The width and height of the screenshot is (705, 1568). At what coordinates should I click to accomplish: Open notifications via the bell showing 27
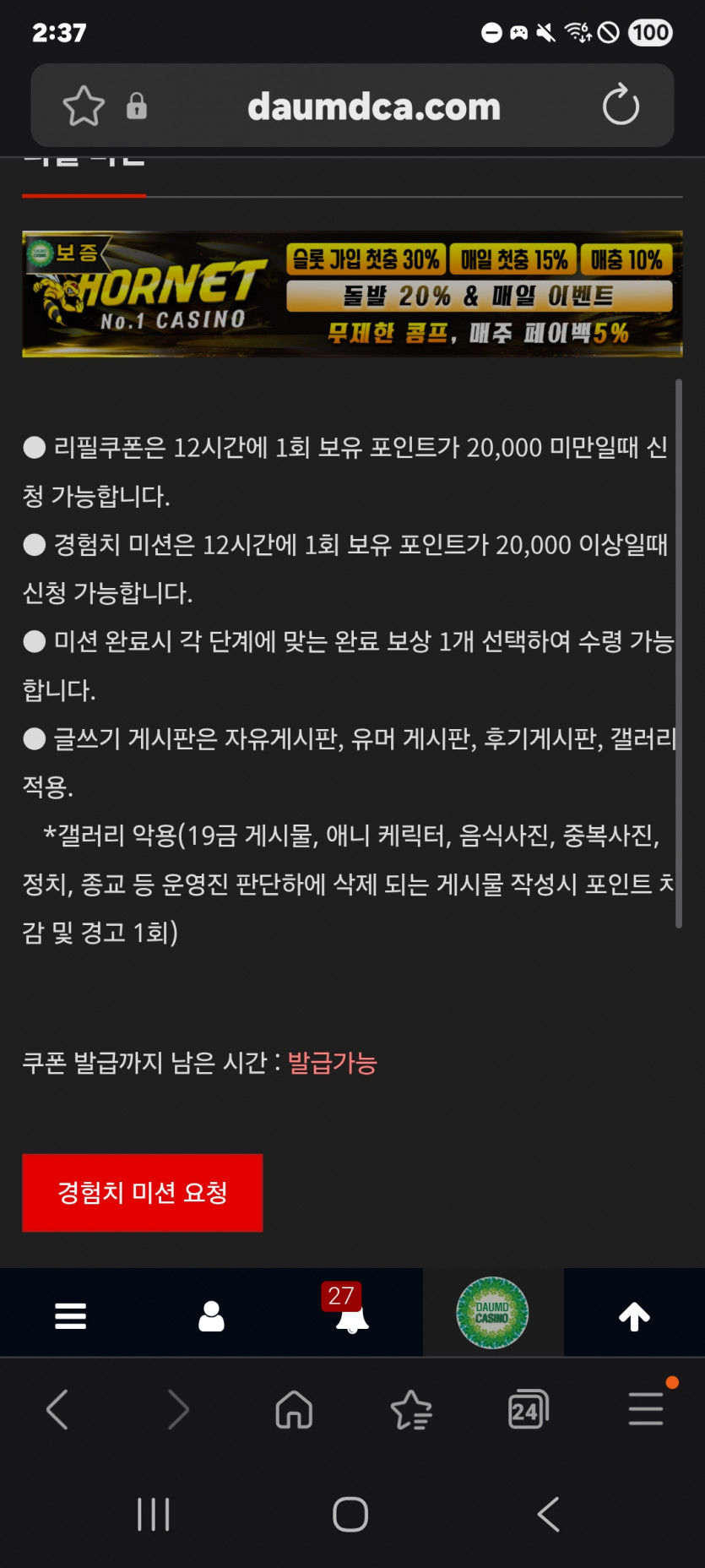coord(350,1315)
